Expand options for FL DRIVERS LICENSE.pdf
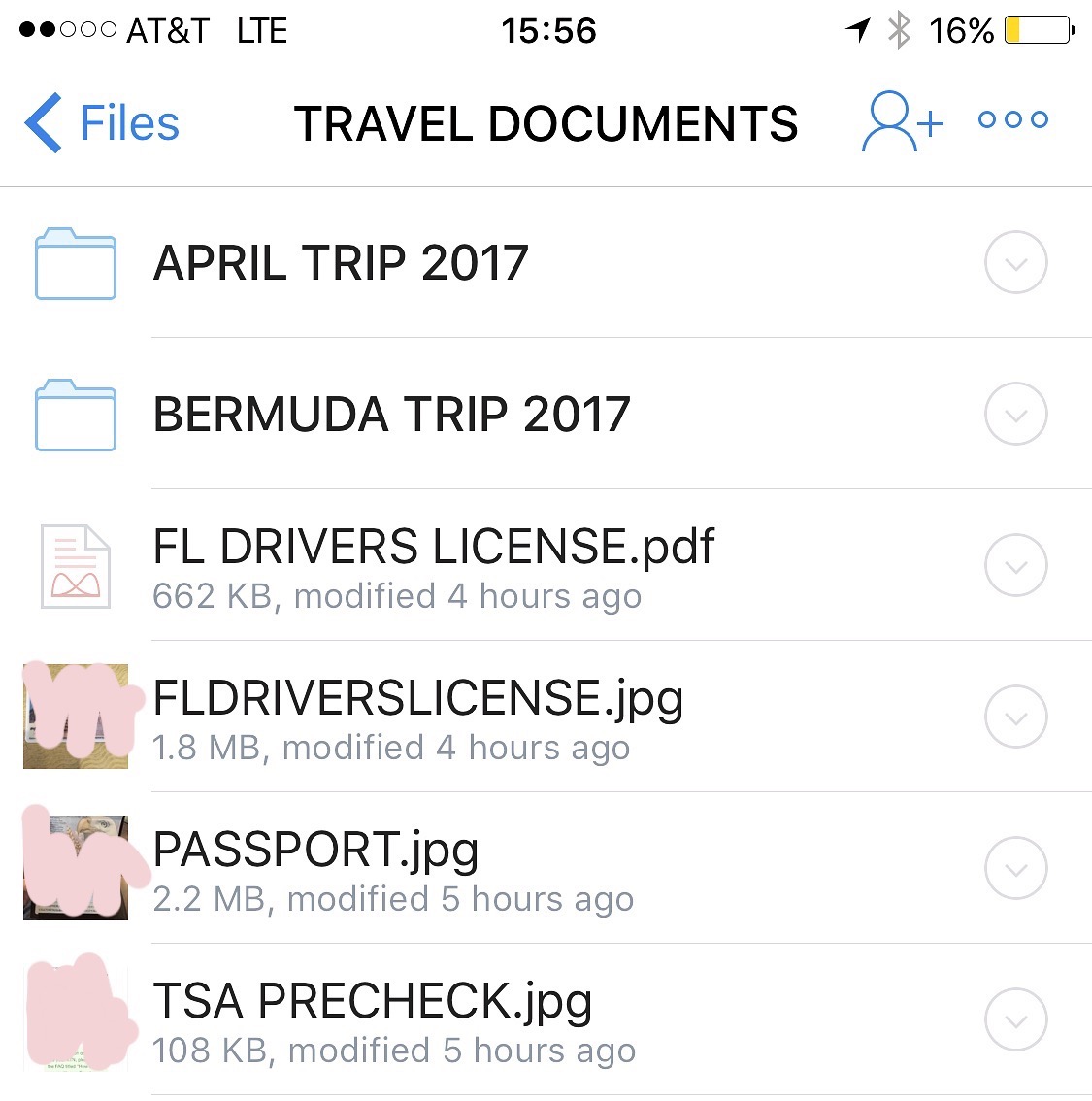Image resolution: width=1092 pixels, height=1101 pixels. [1015, 565]
